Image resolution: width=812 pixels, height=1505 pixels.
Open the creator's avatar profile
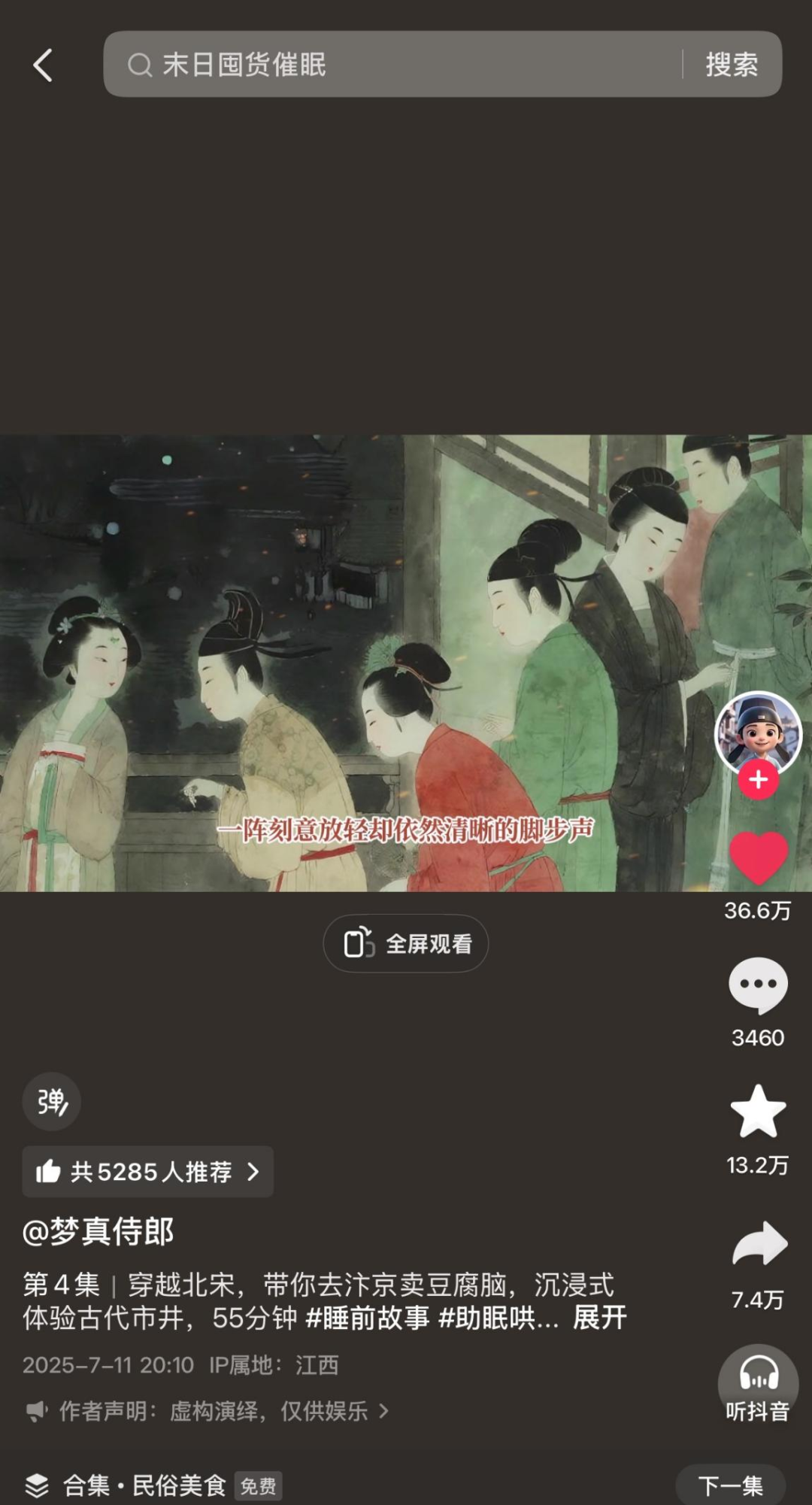(x=757, y=732)
